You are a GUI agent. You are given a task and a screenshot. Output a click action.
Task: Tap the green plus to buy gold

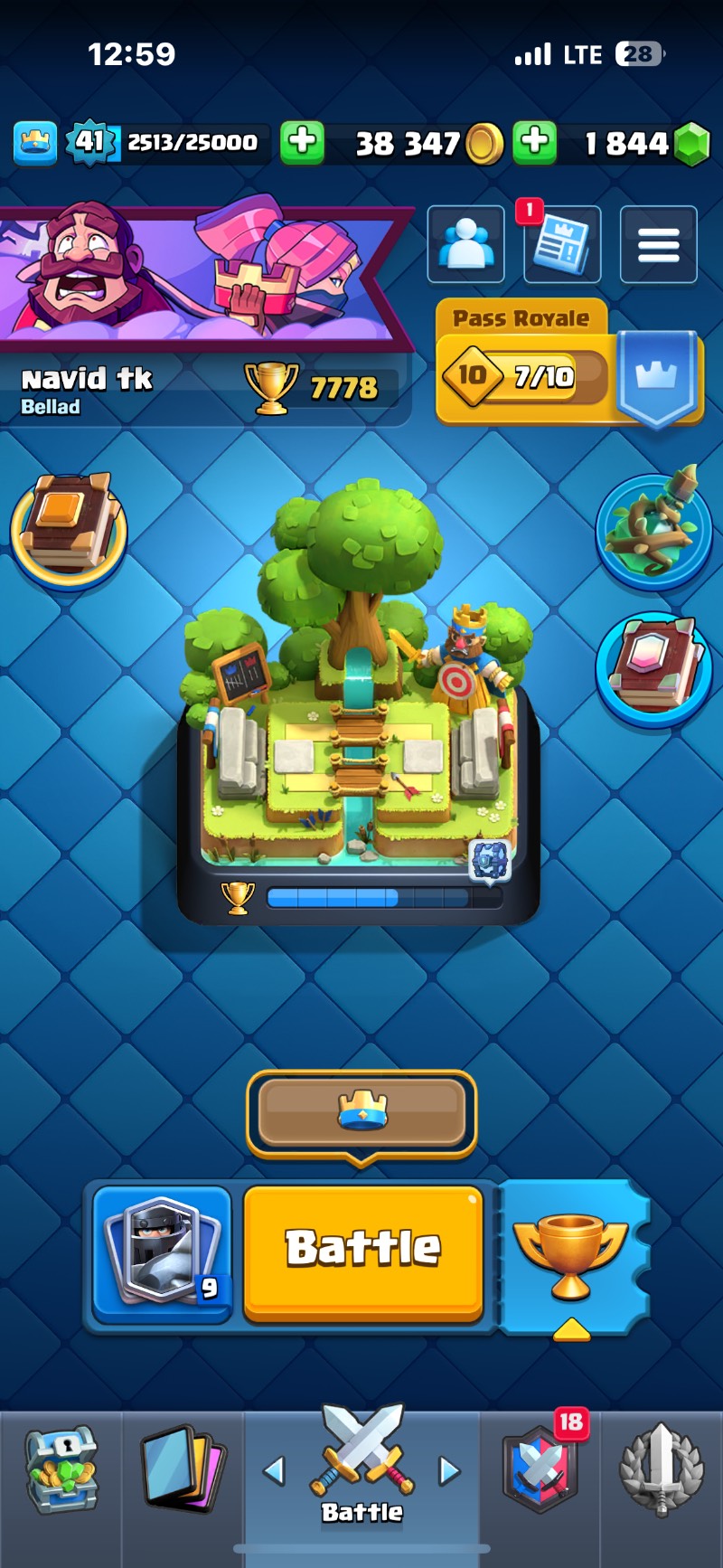[302, 143]
